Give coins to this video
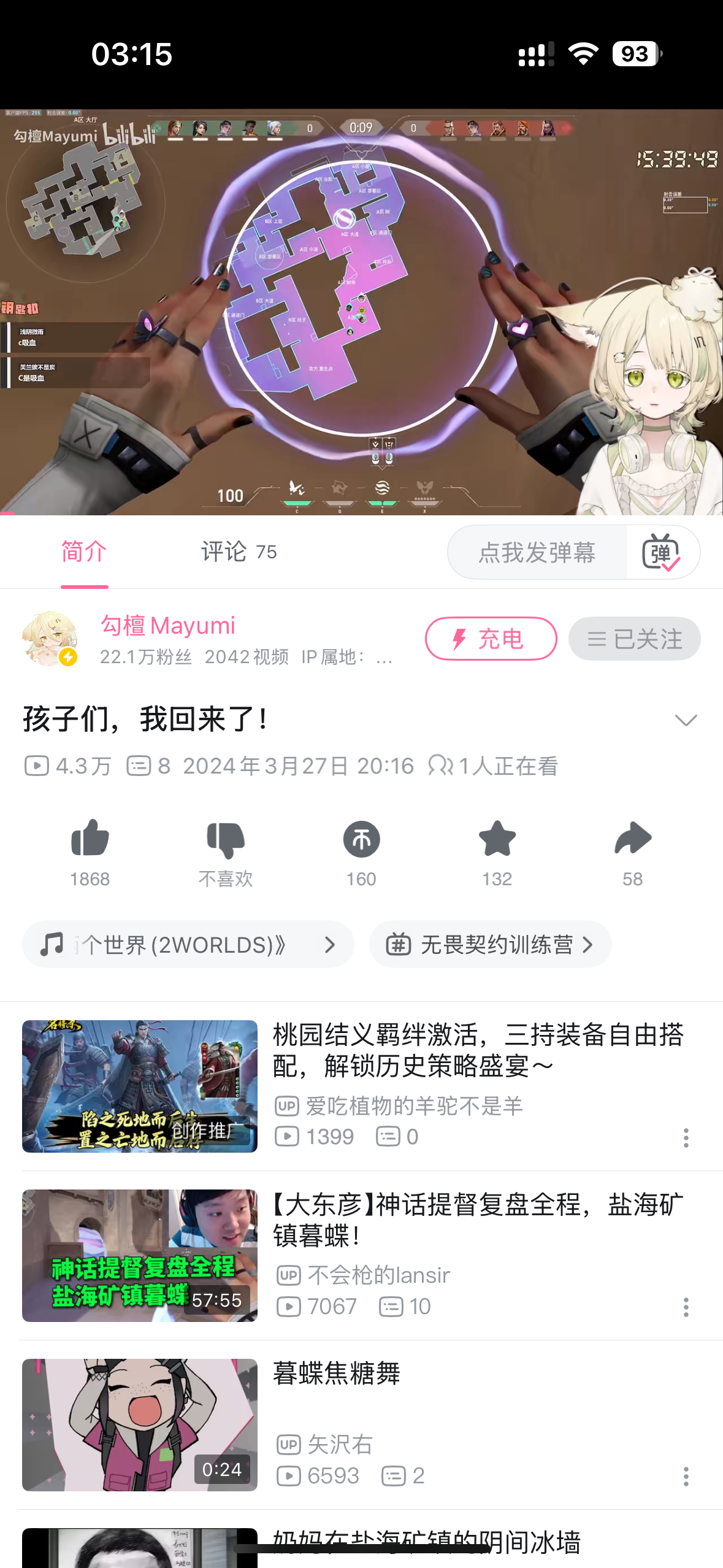The image size is (723, 1568). tap(361, 839)
